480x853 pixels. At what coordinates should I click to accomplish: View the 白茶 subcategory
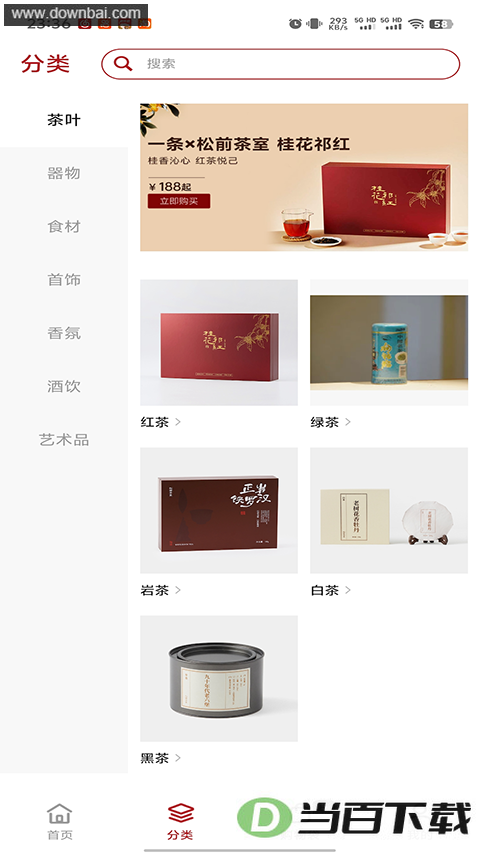(389, 522)
